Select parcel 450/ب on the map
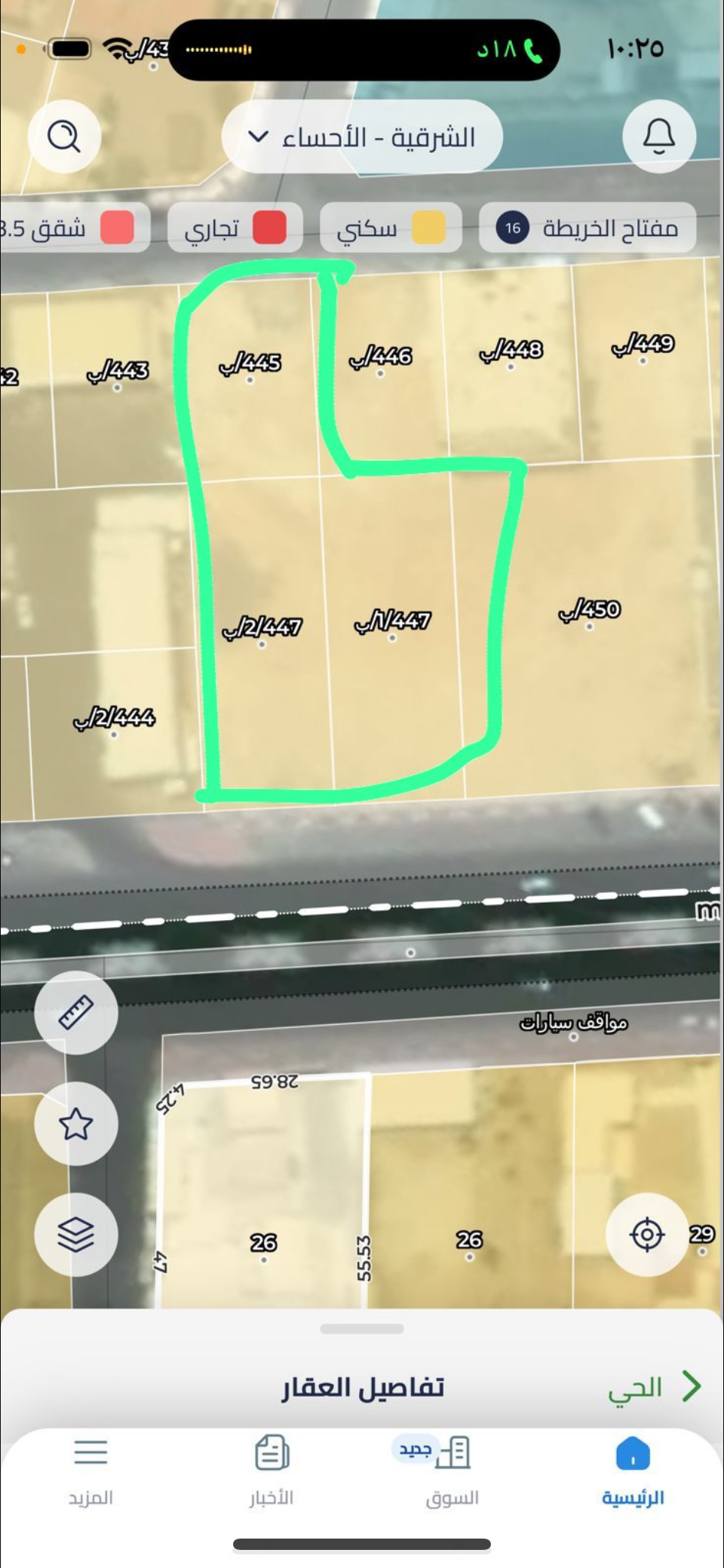Viewport: 724px width, 1568px height. (589, 611)
